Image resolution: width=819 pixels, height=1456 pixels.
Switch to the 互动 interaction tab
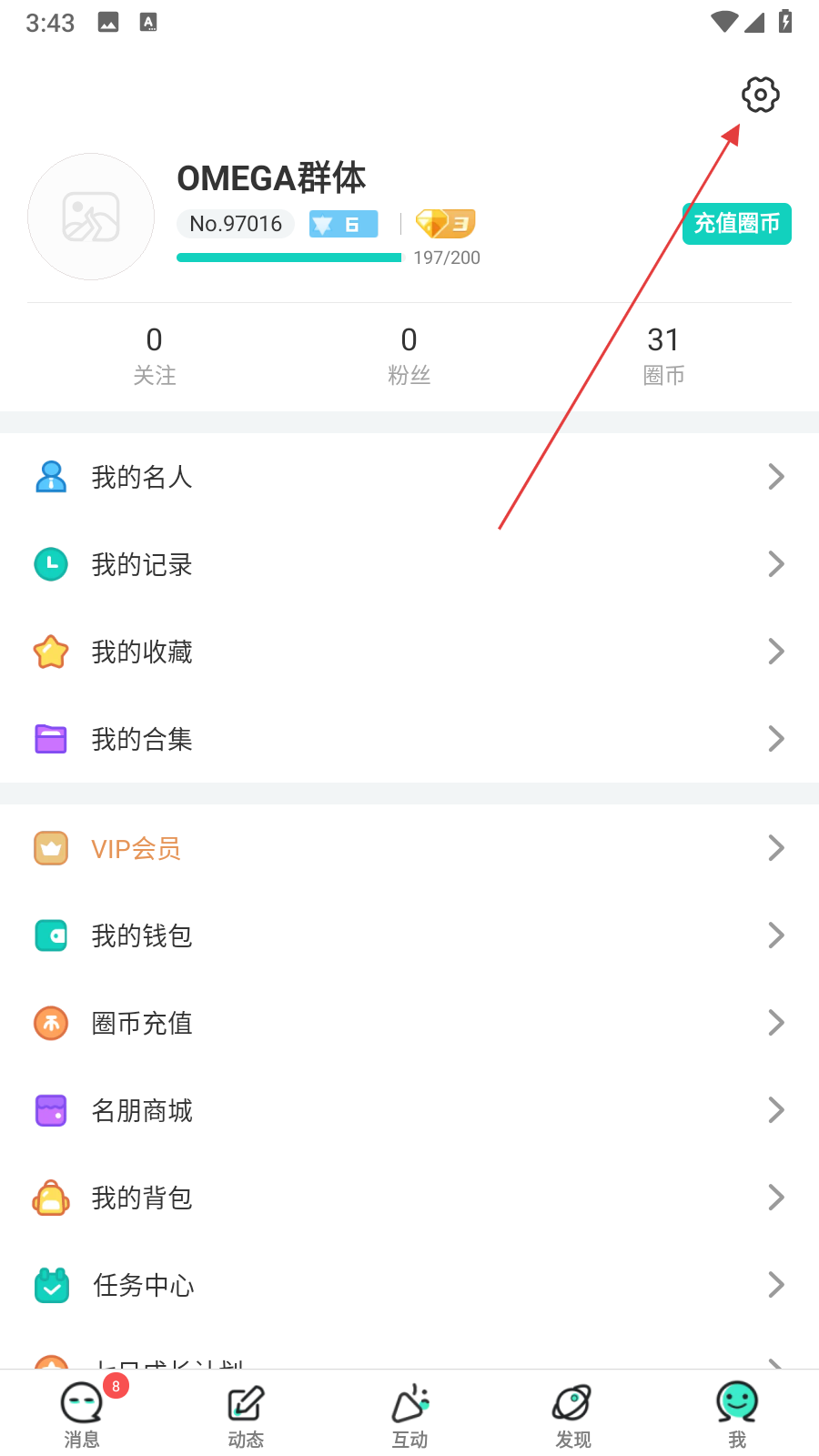pyautogui.click(x=409, y=1414)
